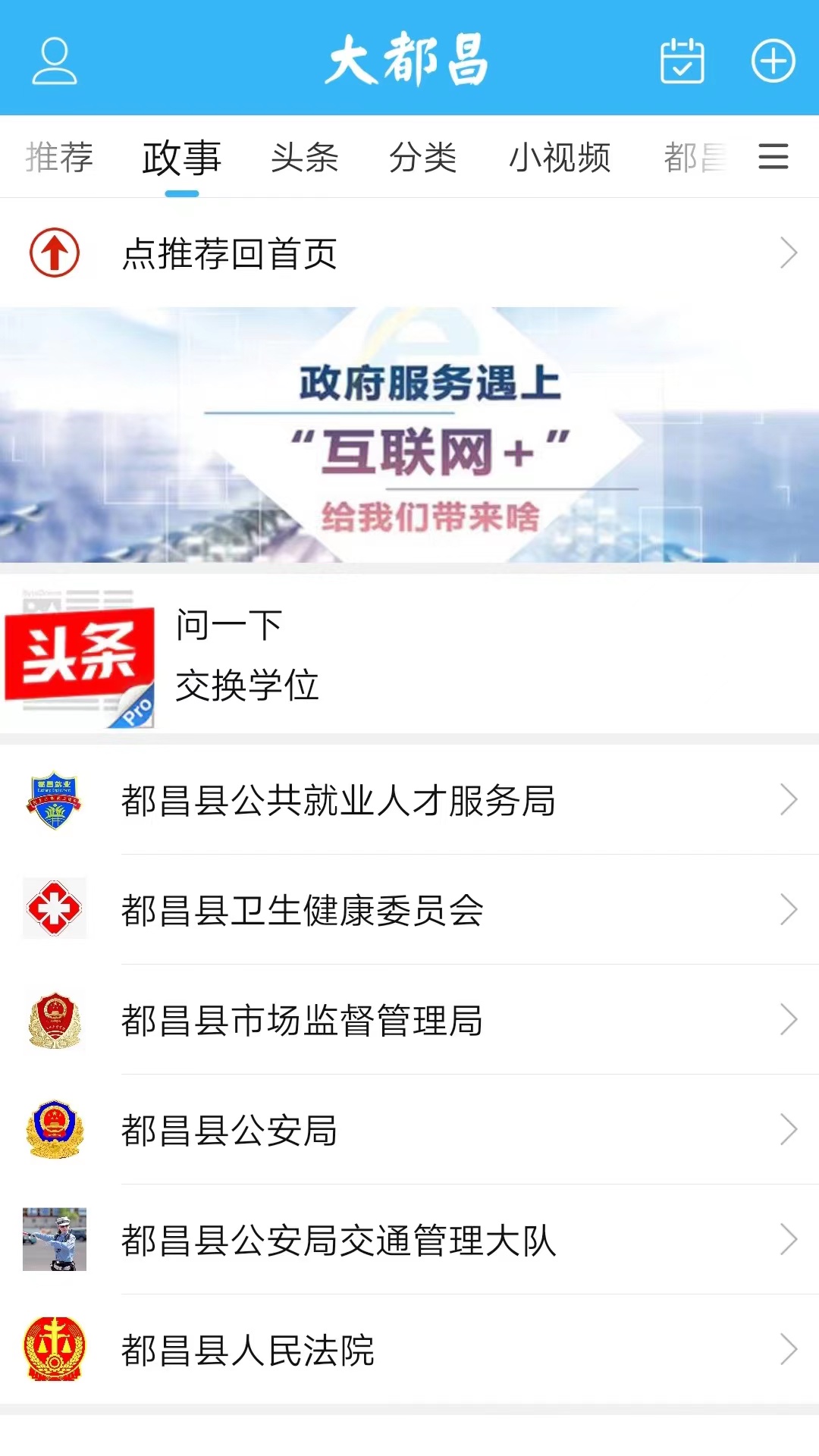Open 都昌县人民法院 entry
This screenshot has width=819, height=1456.
point(409,1350)
